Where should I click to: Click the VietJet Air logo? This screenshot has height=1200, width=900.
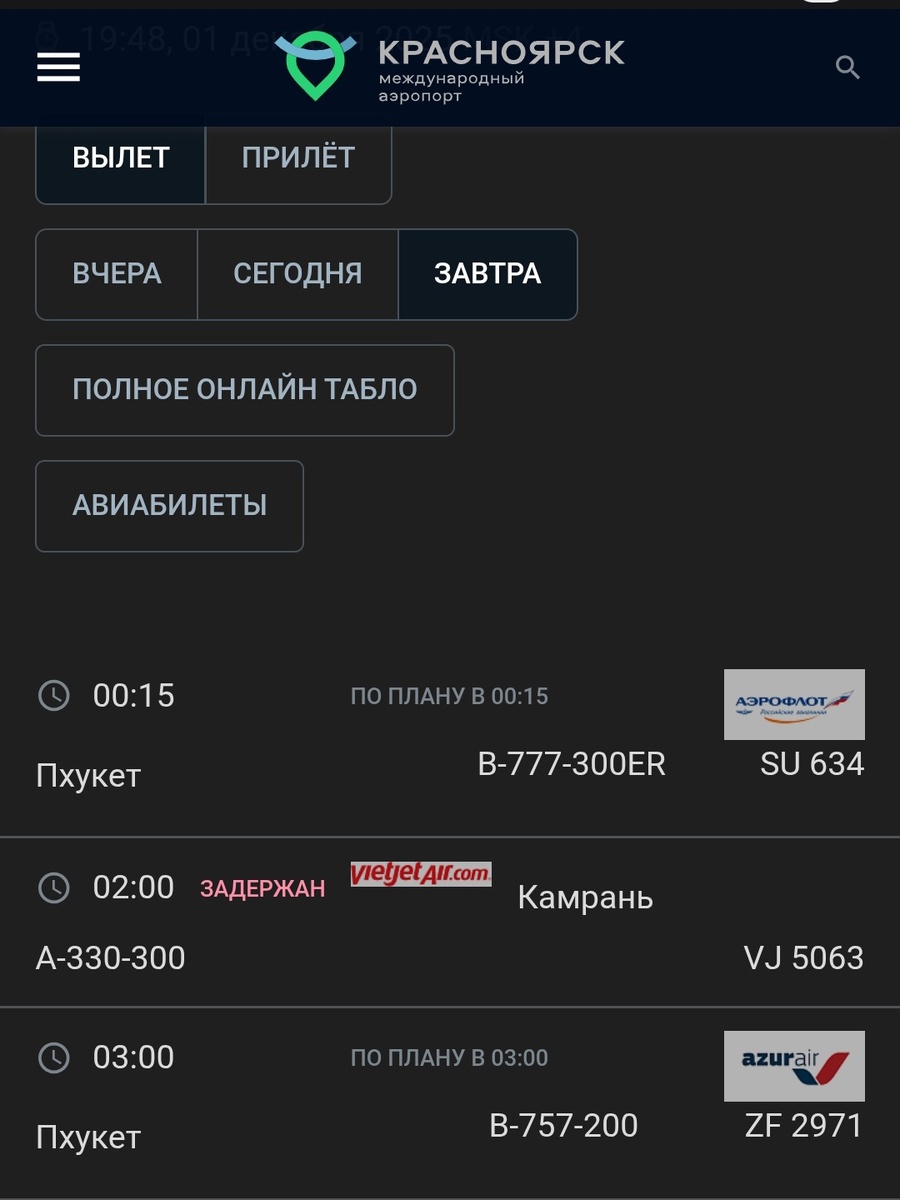click(x=421, y=873)
